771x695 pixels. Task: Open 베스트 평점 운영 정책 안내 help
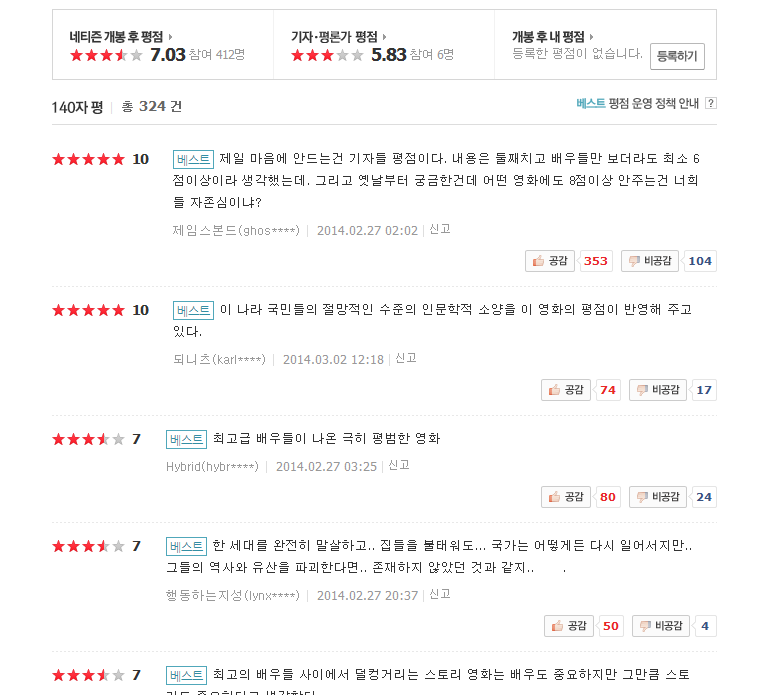(646, 103)
